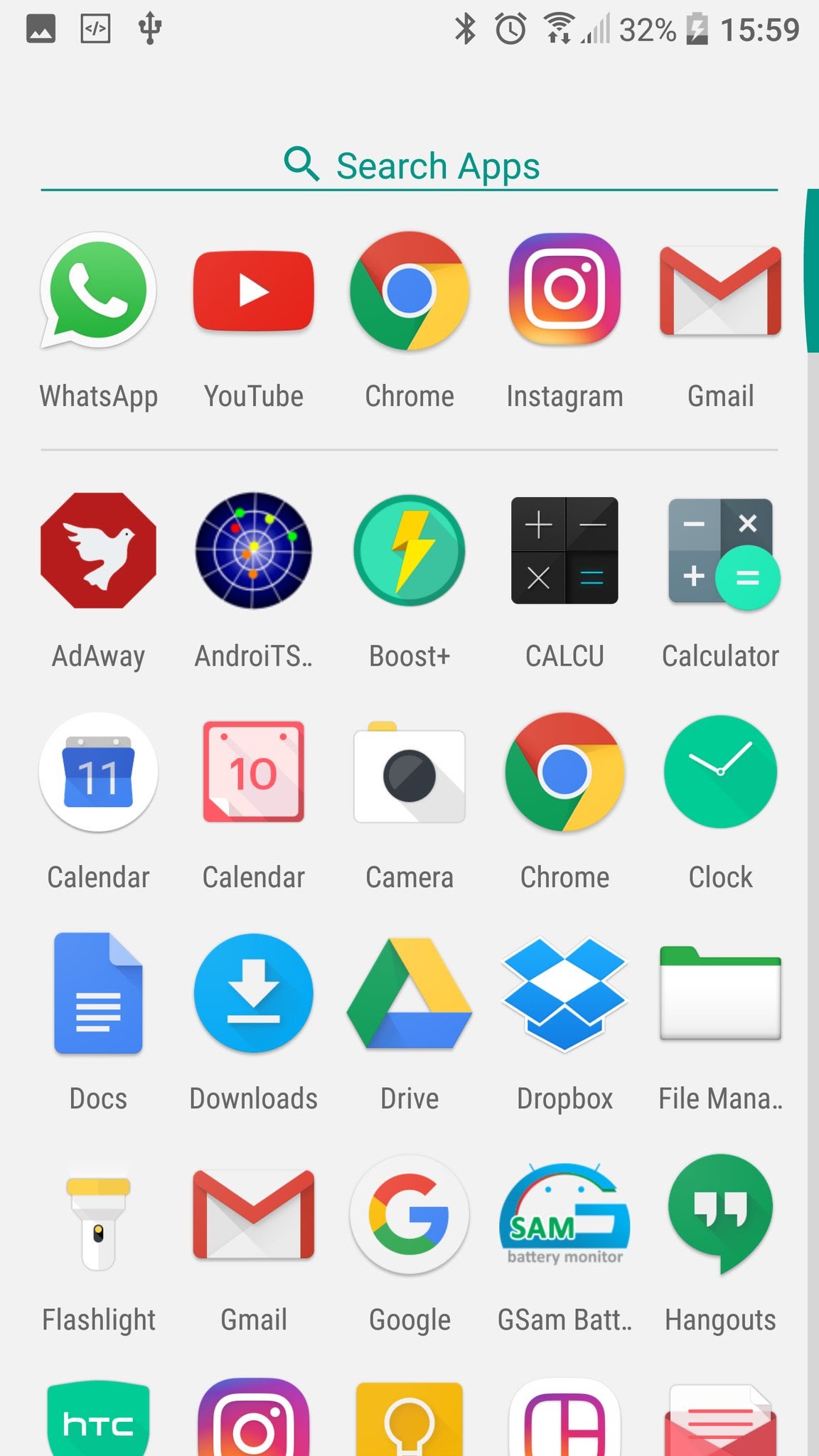Image resolution: width=819 pixels, height=1456 pixels.
Task: Launch Google Hangouts
Action: click(719, 1216)
